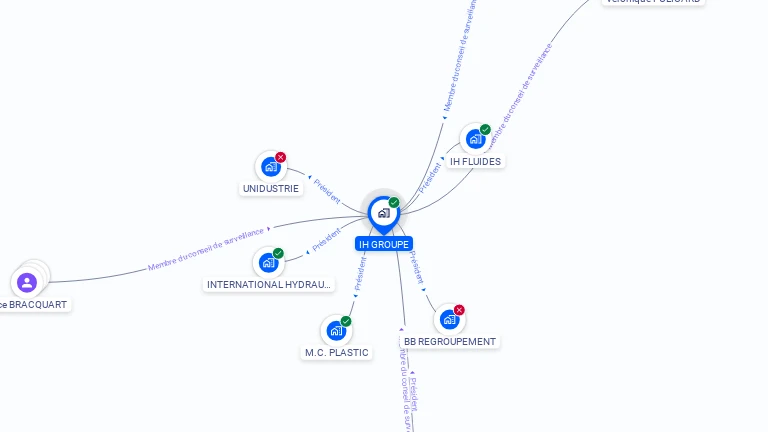Open the BRACQUART person node

[x=27, y=283]
